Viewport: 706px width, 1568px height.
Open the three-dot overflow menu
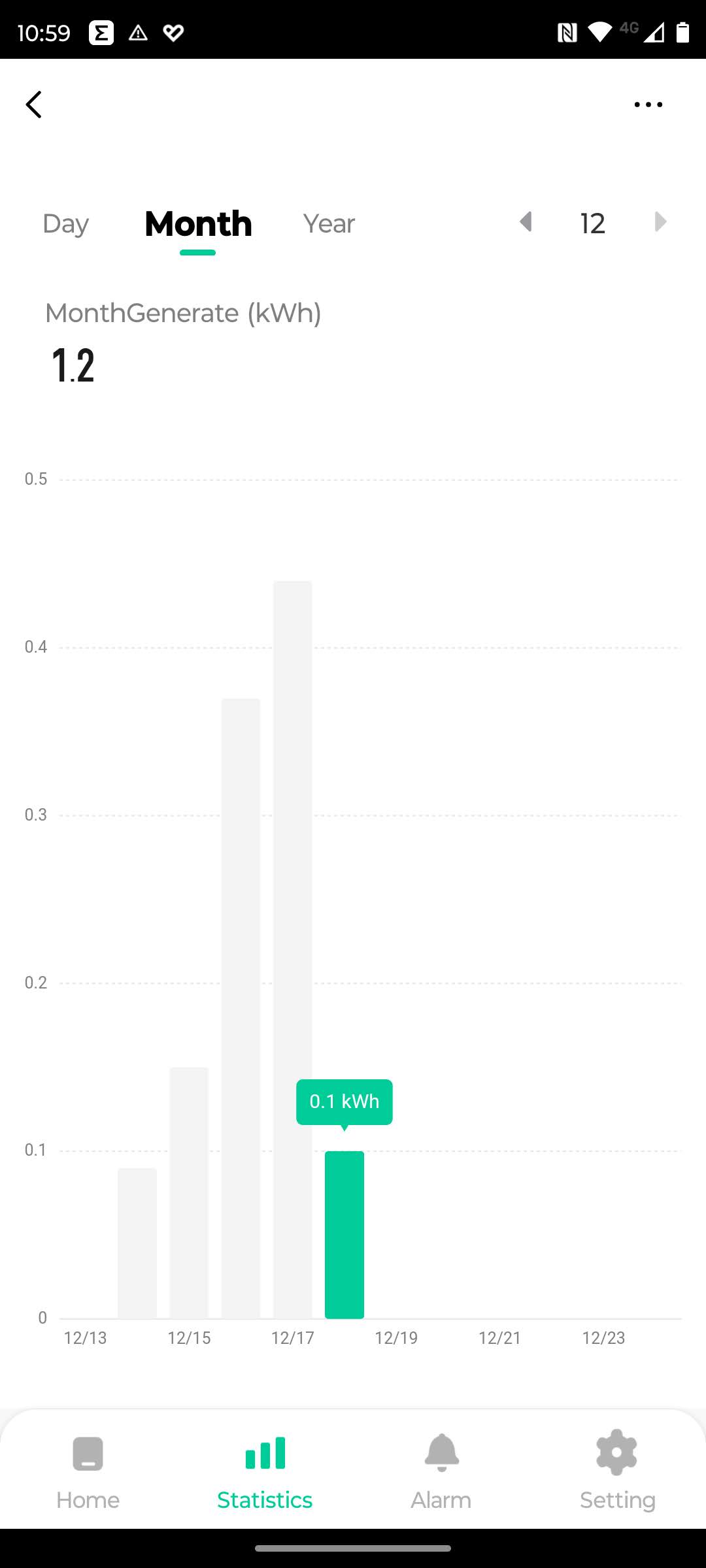click(648, 105)
